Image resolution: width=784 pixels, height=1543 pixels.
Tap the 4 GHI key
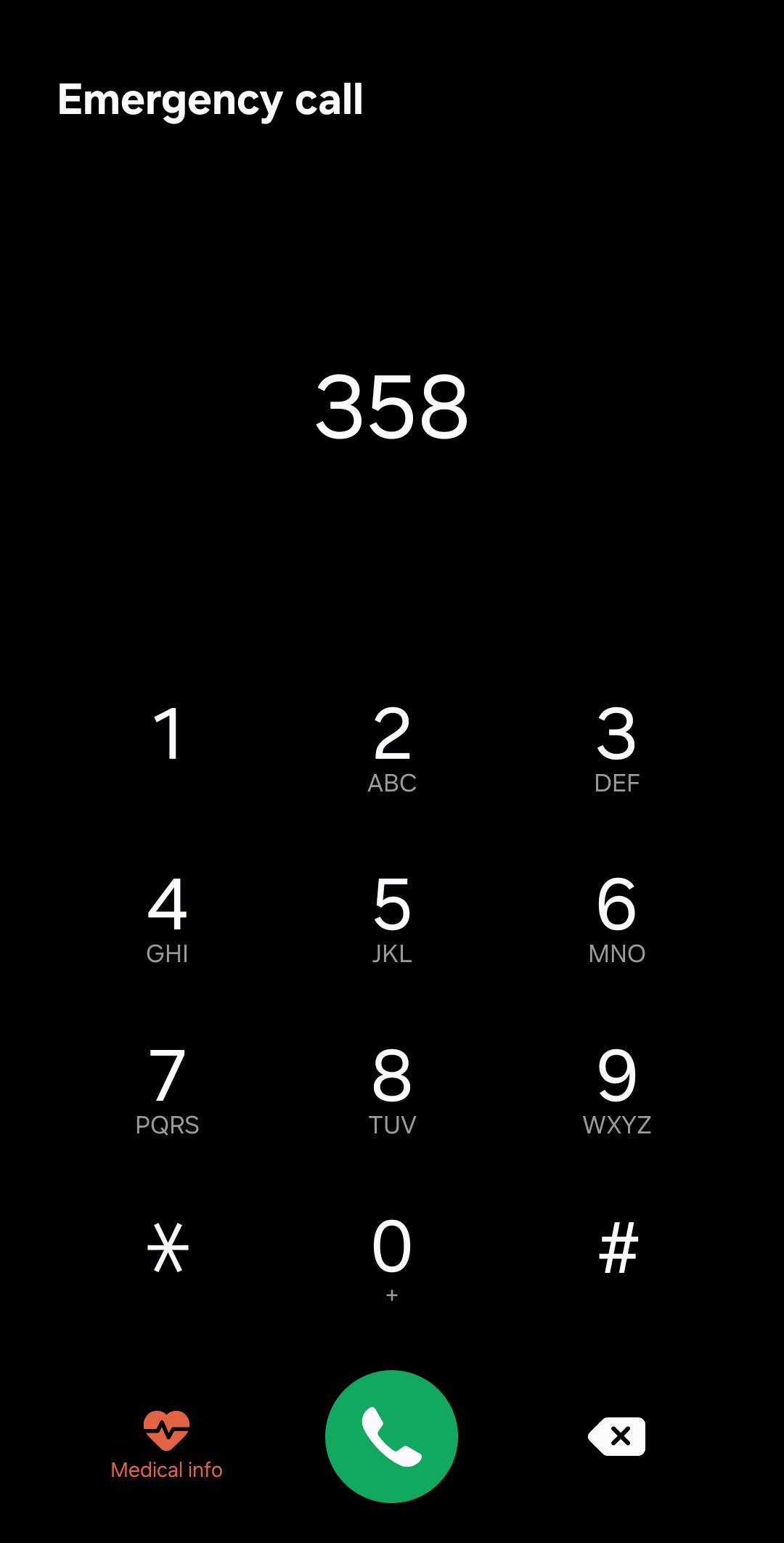pyautogui.click(x=167, y=917)
